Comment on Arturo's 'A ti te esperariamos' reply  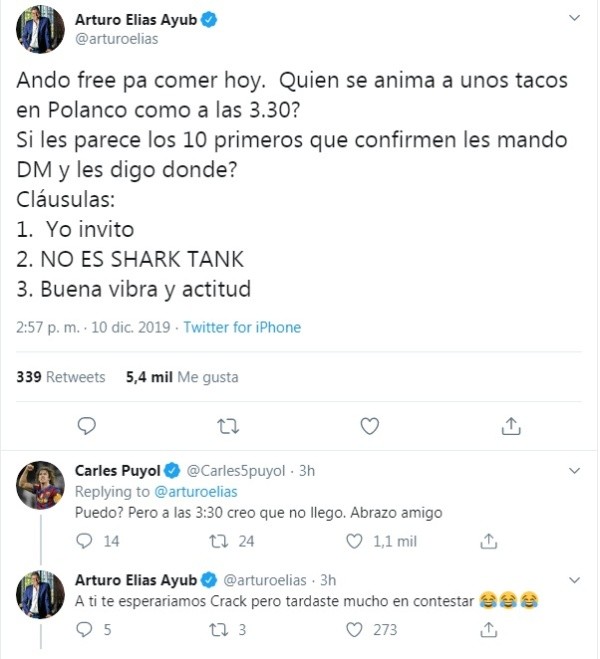click(86, 630)
